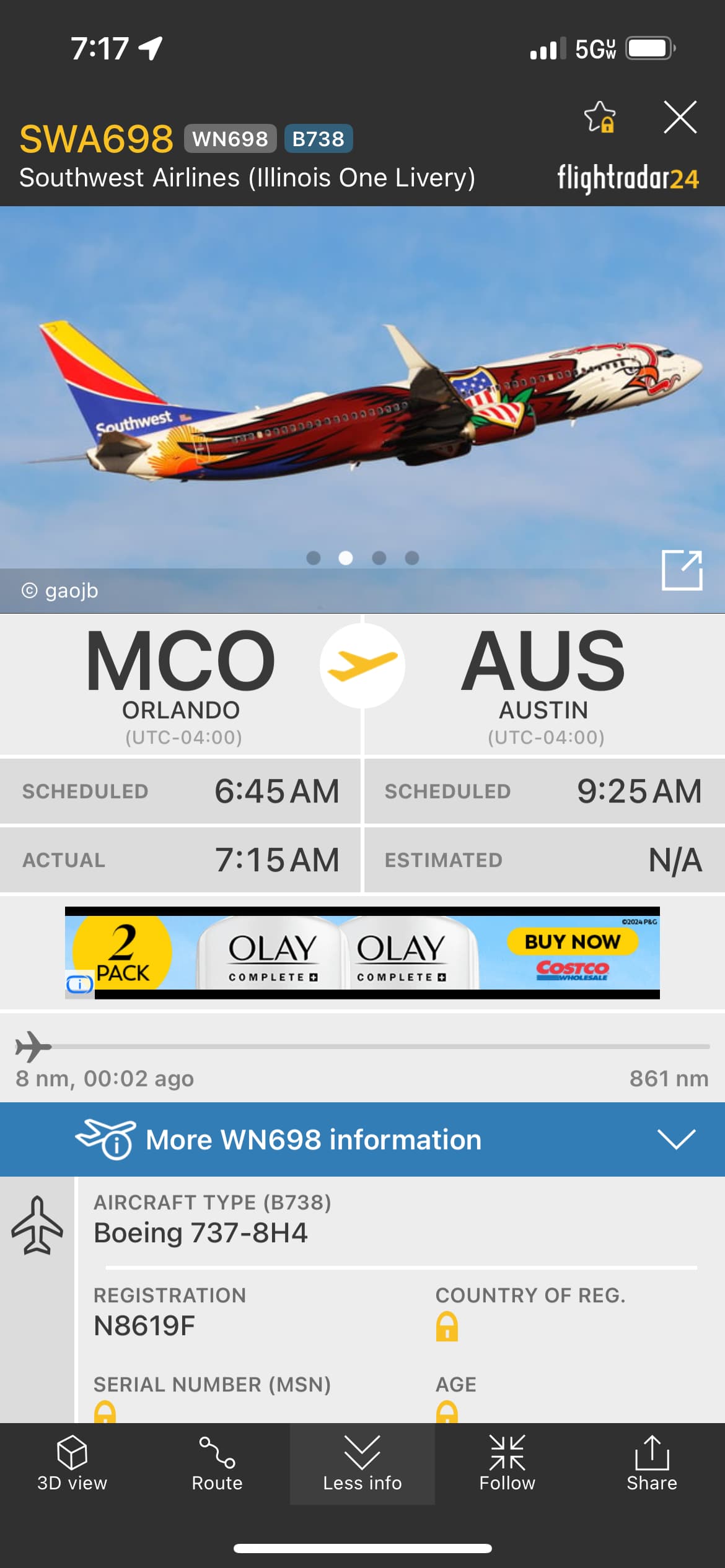The height and width of the screenshot is (1568, 725).
Task: Collapse details with Less info
Action: (x=362, y=1464)
